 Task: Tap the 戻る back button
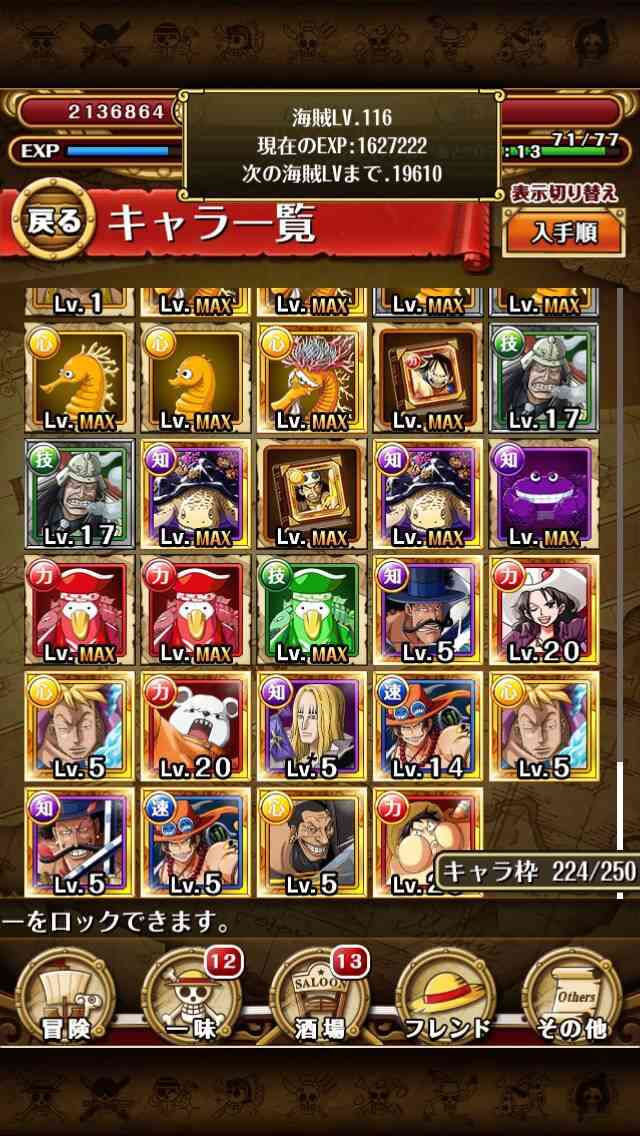pos(54,220)
